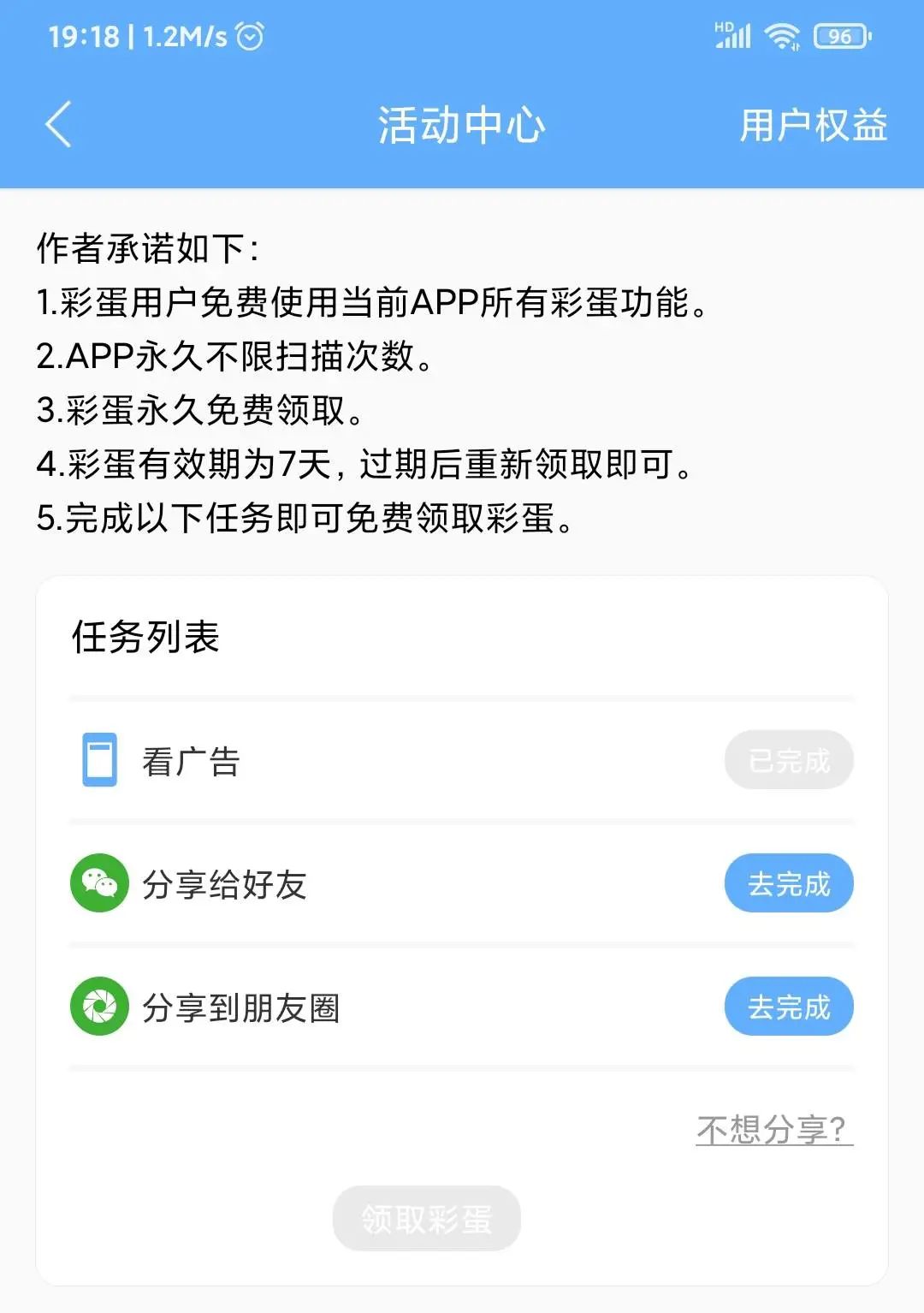Tap the grayed 已完成 status for 看广告
924x1313 pixels.
pyautogui.click(x=788, y=759)
